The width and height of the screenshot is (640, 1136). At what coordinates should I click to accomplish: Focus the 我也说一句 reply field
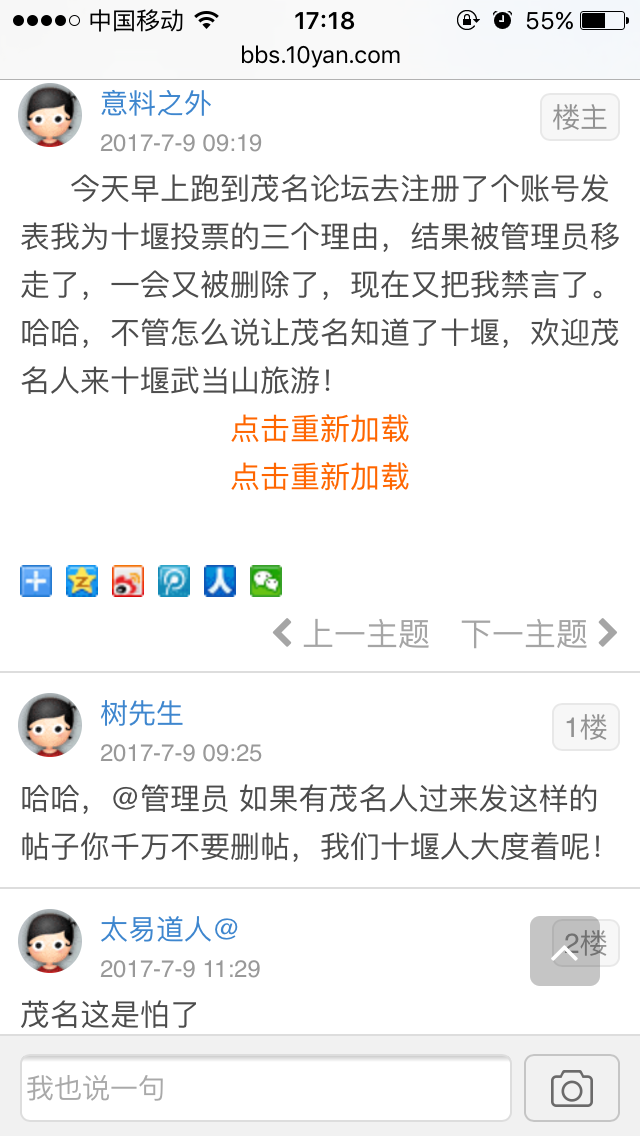(265, 1088)
